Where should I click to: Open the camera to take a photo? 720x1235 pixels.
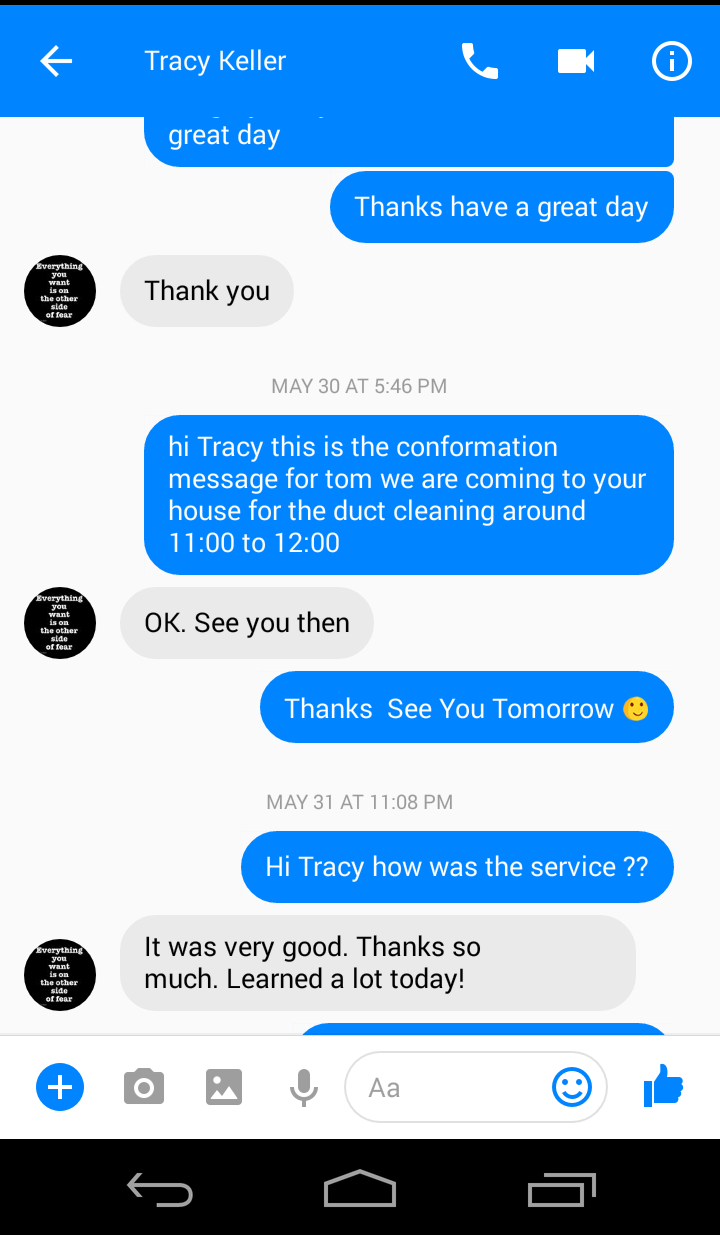coord(144,1087)
